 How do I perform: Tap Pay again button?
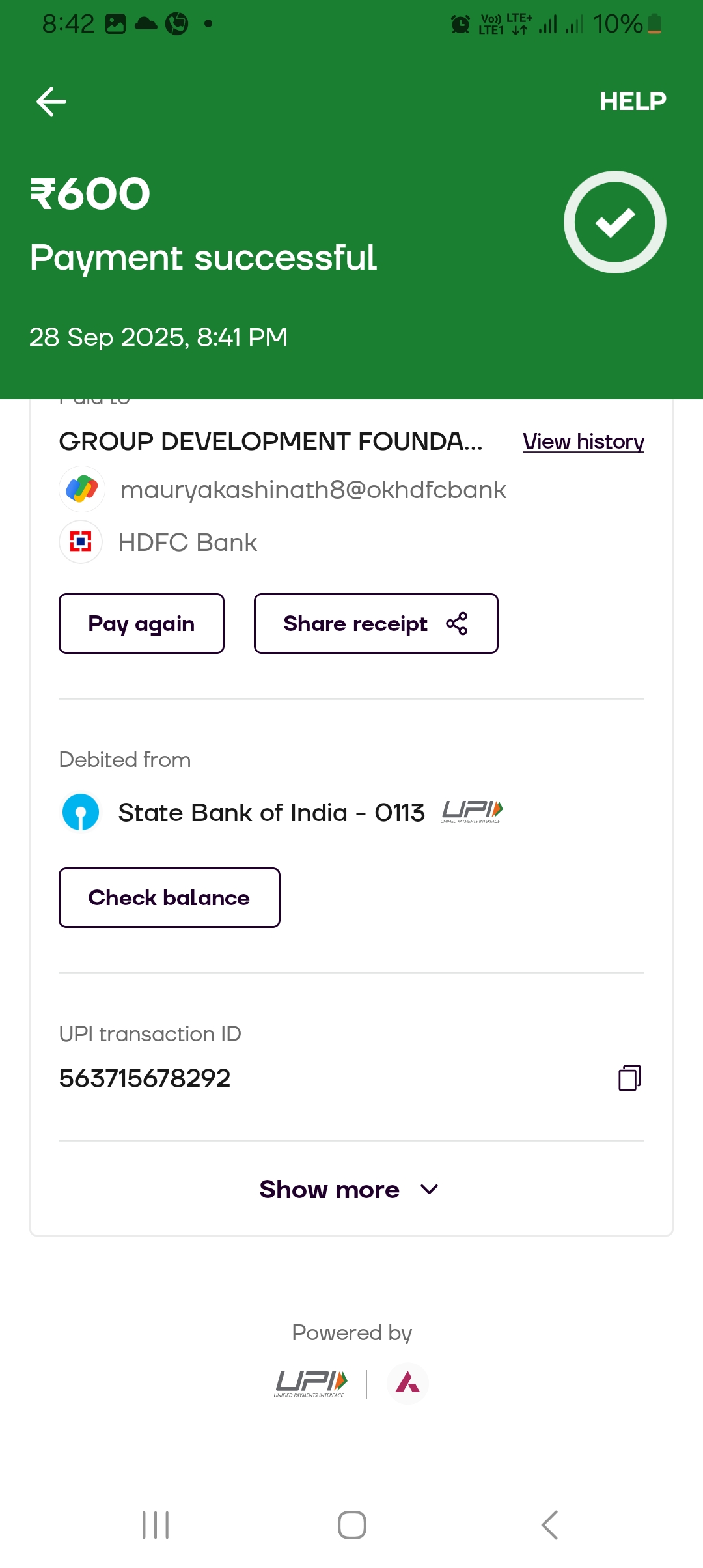[x=141, y=623]
